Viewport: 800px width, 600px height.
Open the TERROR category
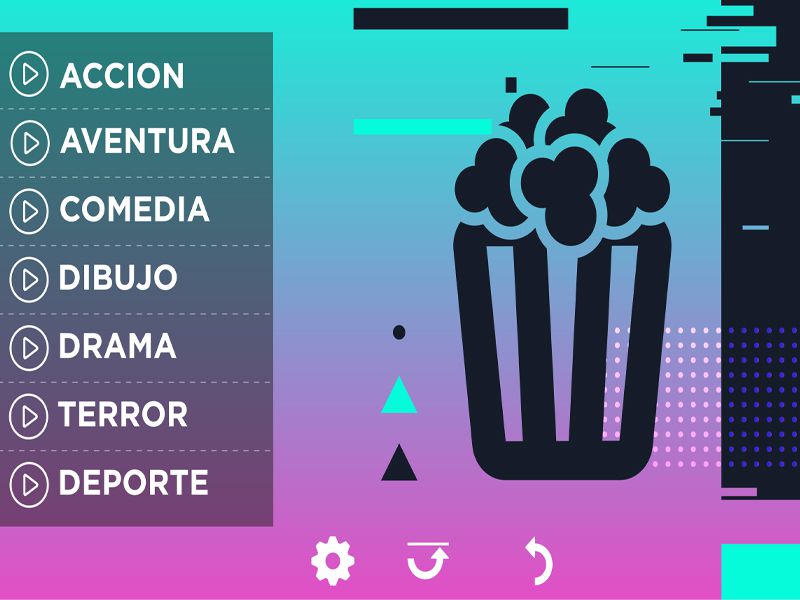[x=123, y=414]
